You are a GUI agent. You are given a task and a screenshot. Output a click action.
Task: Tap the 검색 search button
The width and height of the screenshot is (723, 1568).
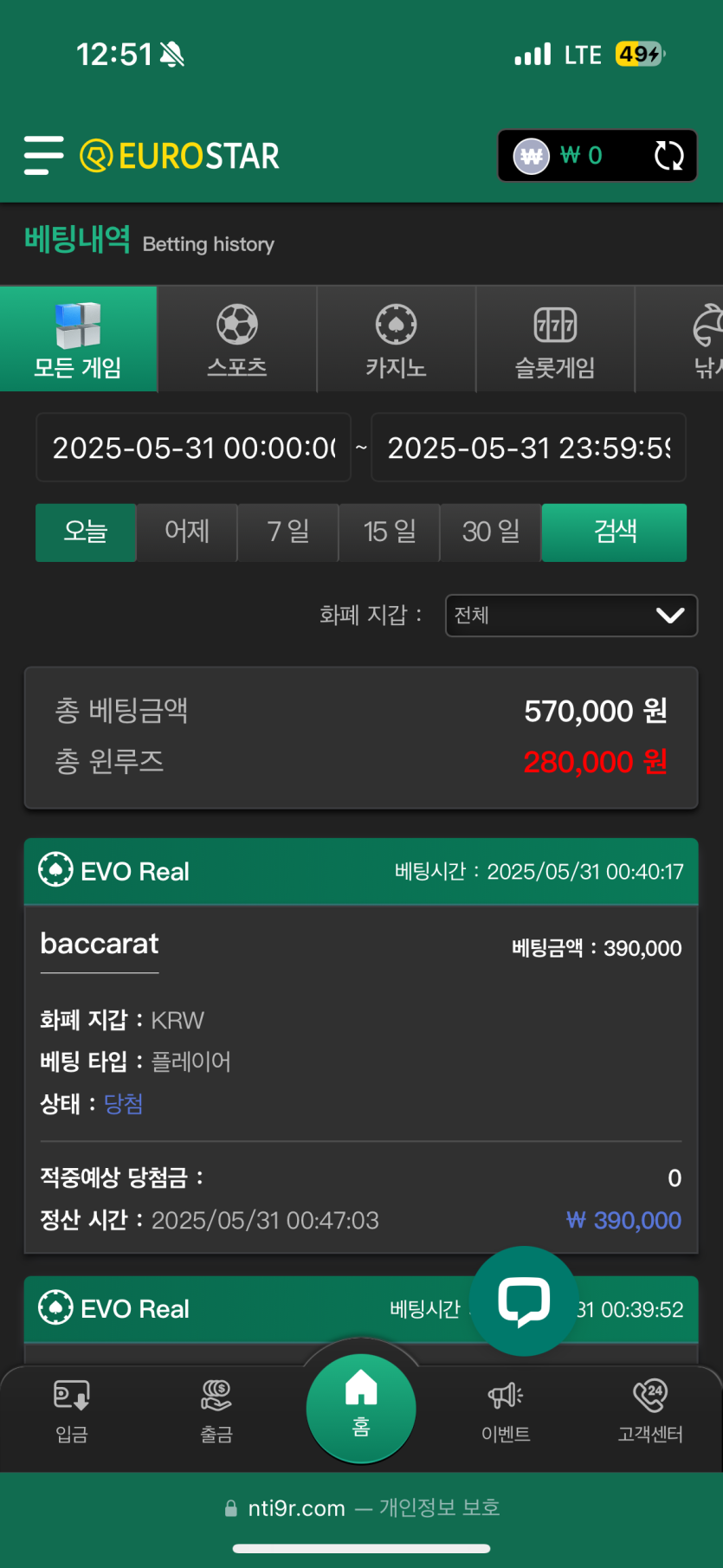[614, 532]
